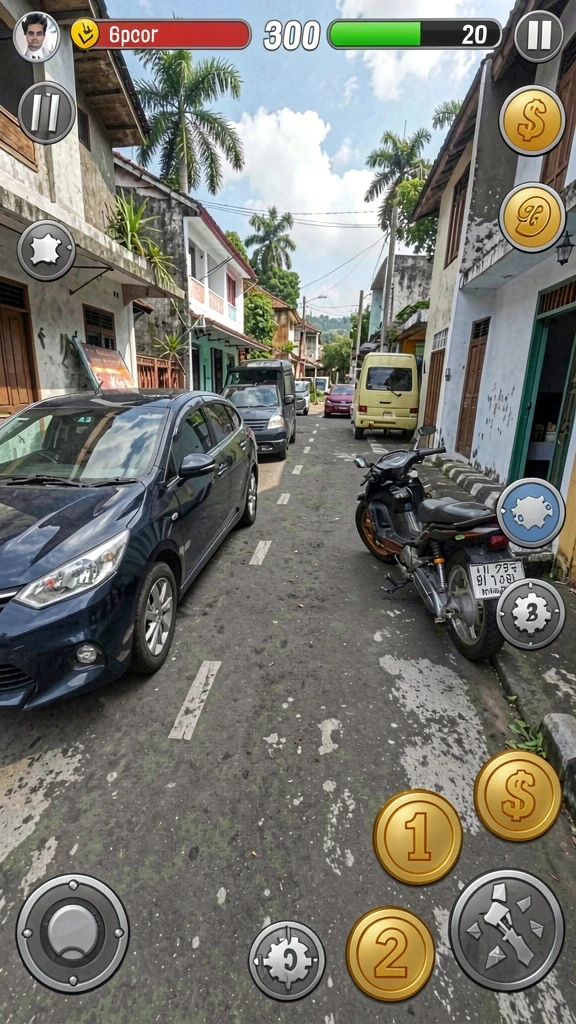Image resolution: width=576 pixels, height=1024 pixels.
Task: Tap the blue splat button
Action: point(531,513)
